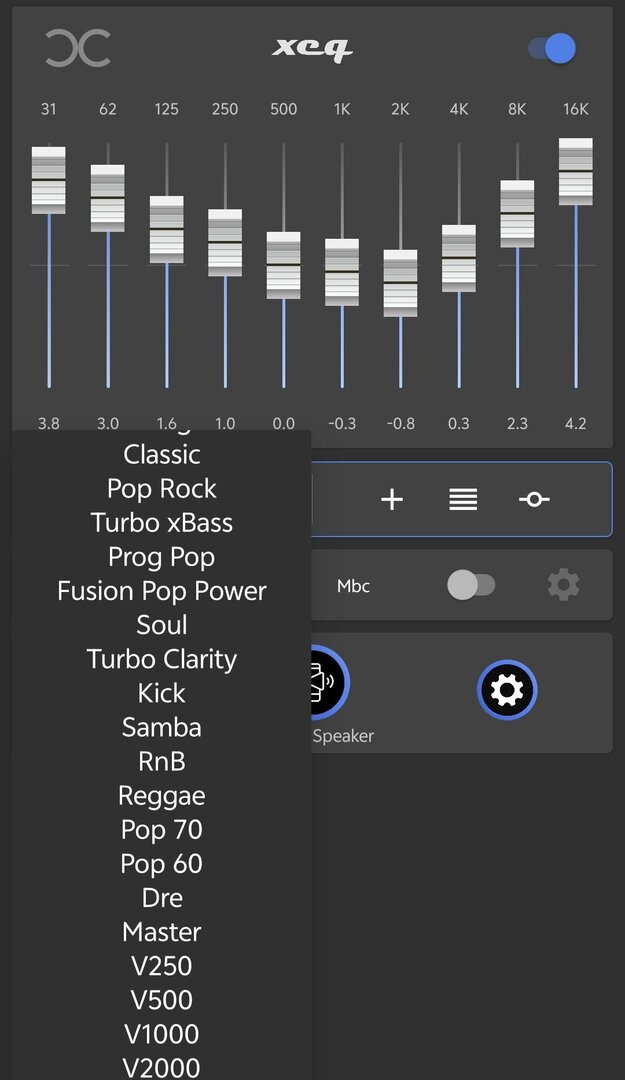The height and width of the screenshot is (1080, 625).
Task: Turn off the main equalizer switch
Action: 553,48
